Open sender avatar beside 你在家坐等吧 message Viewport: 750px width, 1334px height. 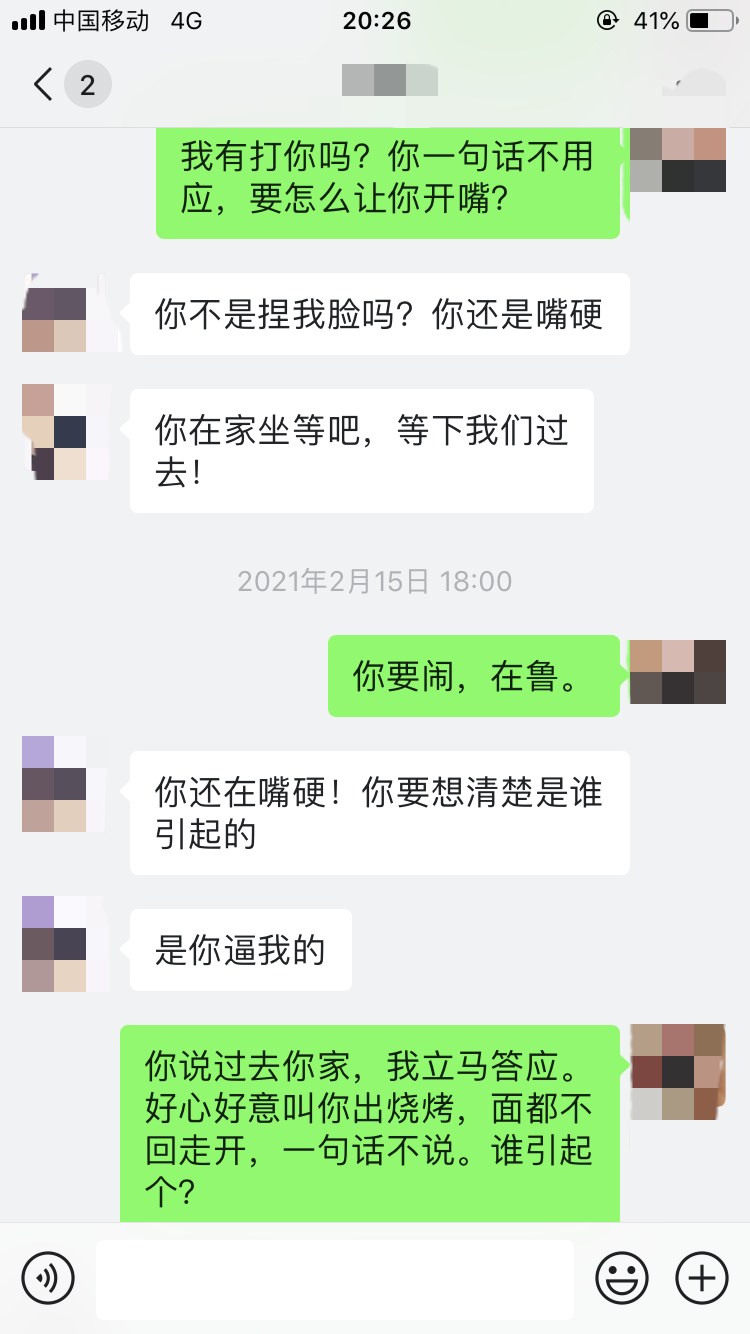[x=66, y=432]
